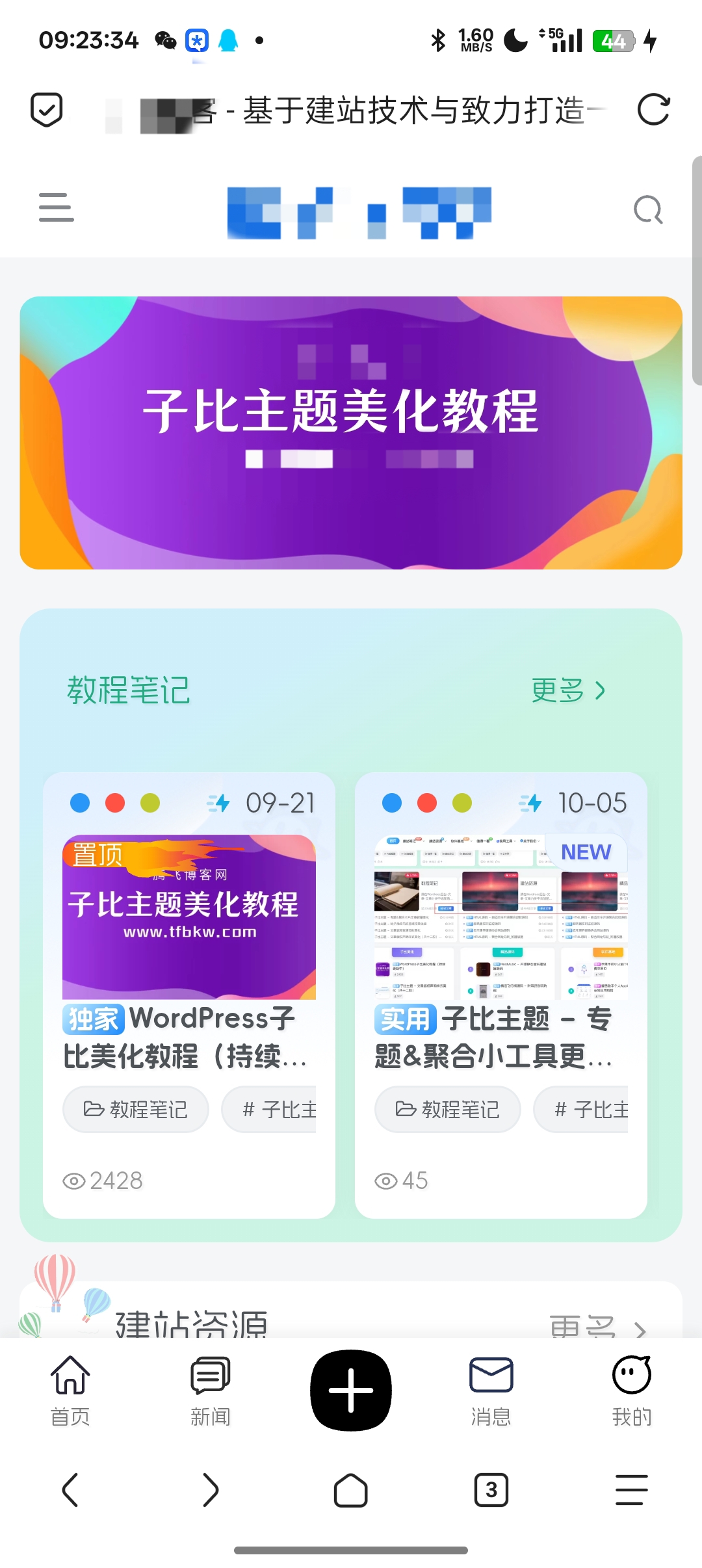Open 新闻 from the bottom navigation
The image size is (702, 1568).
click(209, 1389)
